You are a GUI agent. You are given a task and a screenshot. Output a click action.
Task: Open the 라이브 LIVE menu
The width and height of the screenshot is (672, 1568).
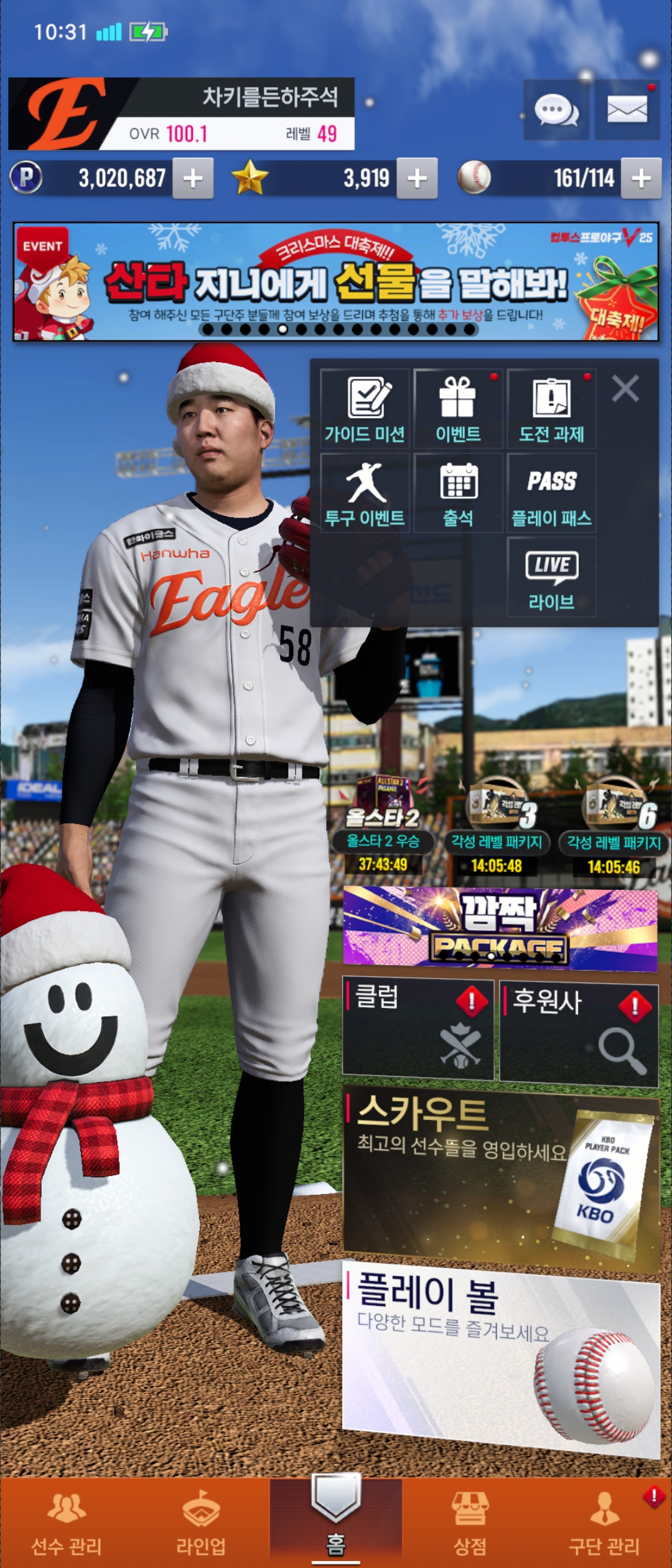[552, 577]
